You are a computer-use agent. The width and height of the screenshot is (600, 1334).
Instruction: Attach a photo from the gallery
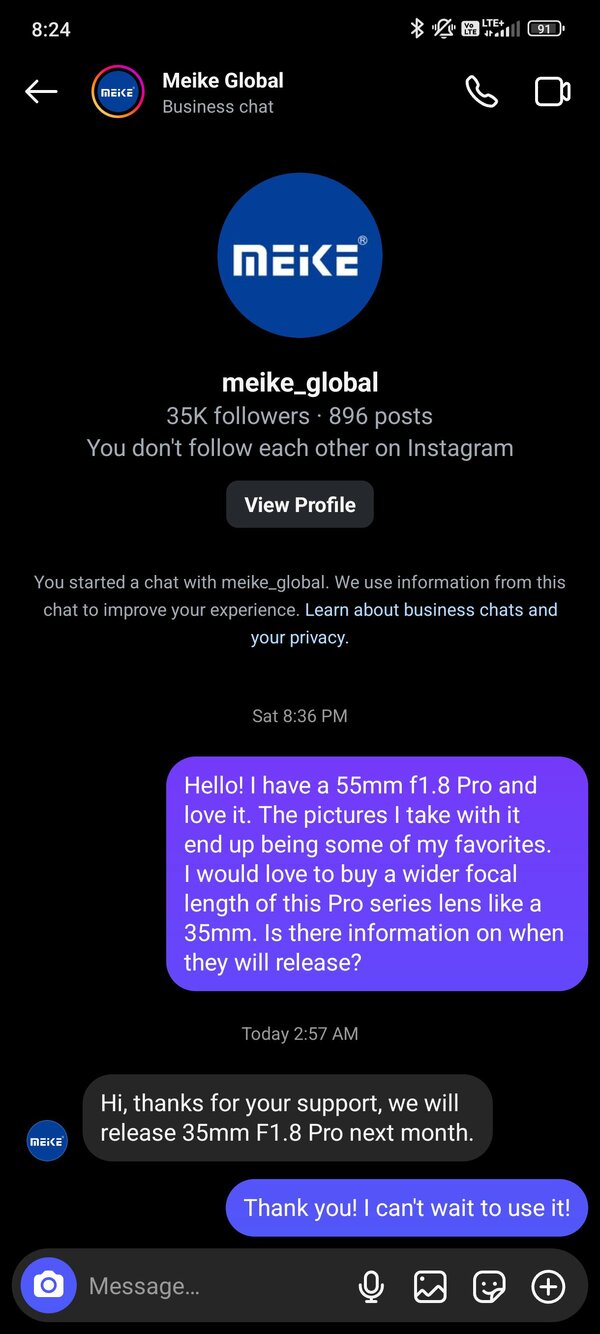(430, 1286)
